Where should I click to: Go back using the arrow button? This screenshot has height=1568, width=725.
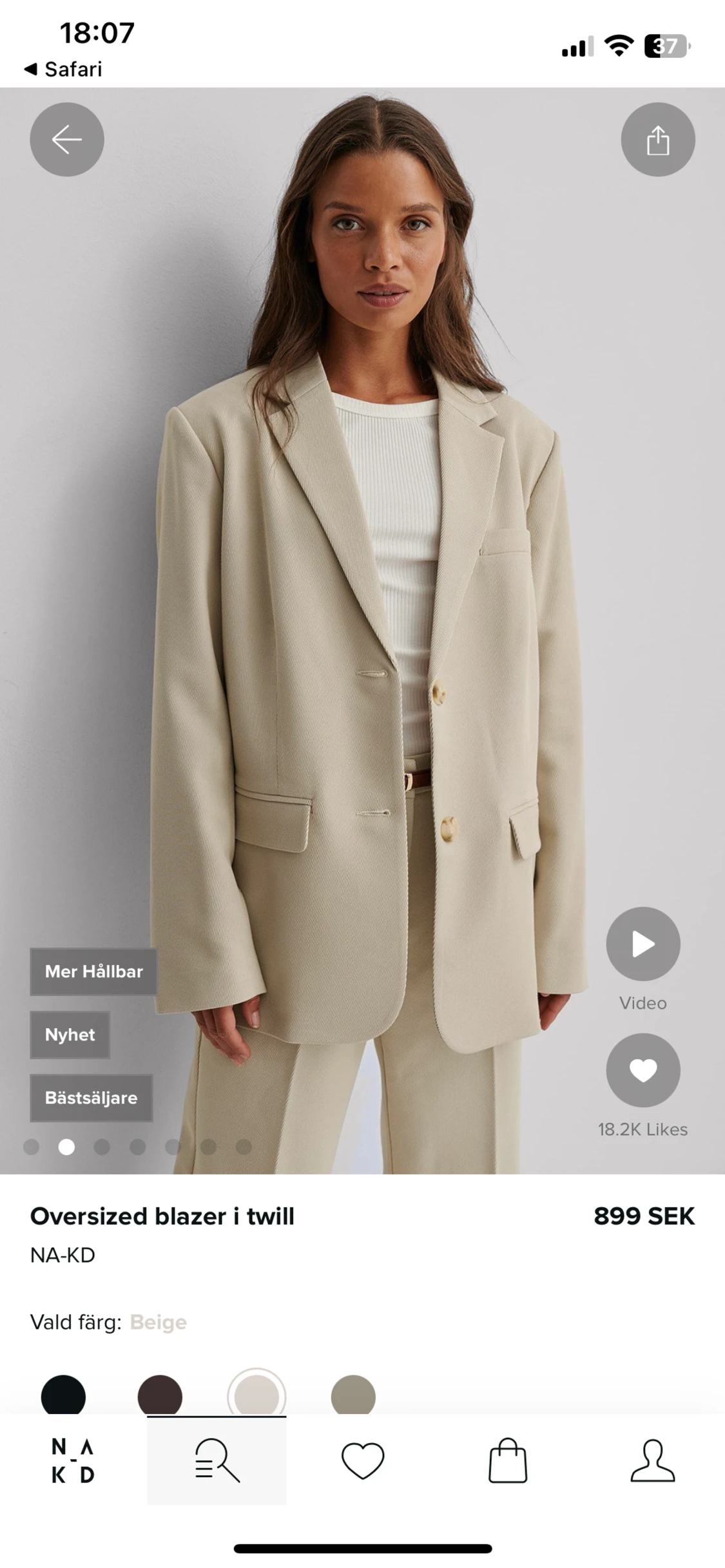[67, 139]
